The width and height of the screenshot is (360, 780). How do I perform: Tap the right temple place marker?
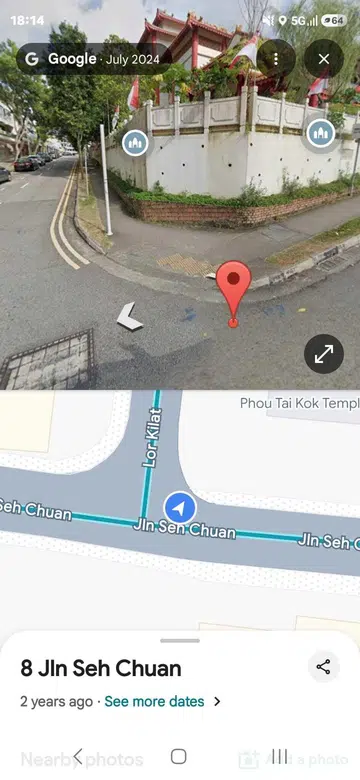pyautogui.click(x=321, y=133)
